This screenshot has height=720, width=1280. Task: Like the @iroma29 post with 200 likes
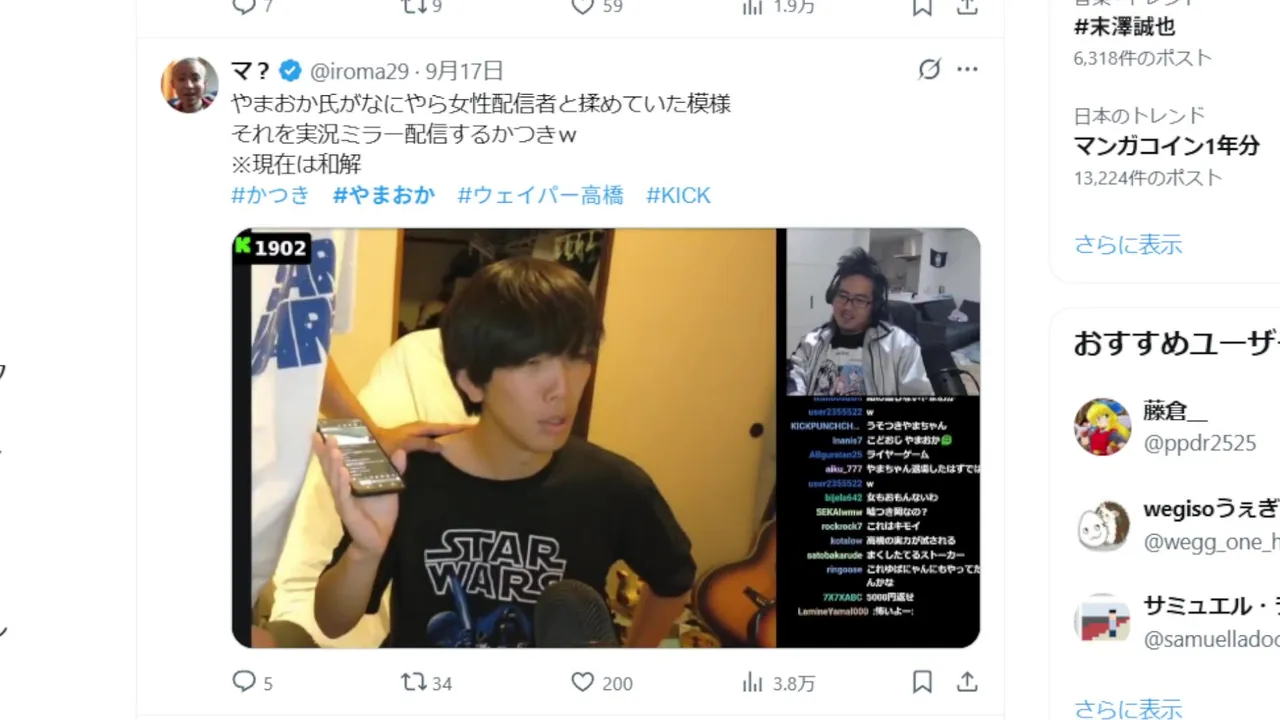(583, 682)
